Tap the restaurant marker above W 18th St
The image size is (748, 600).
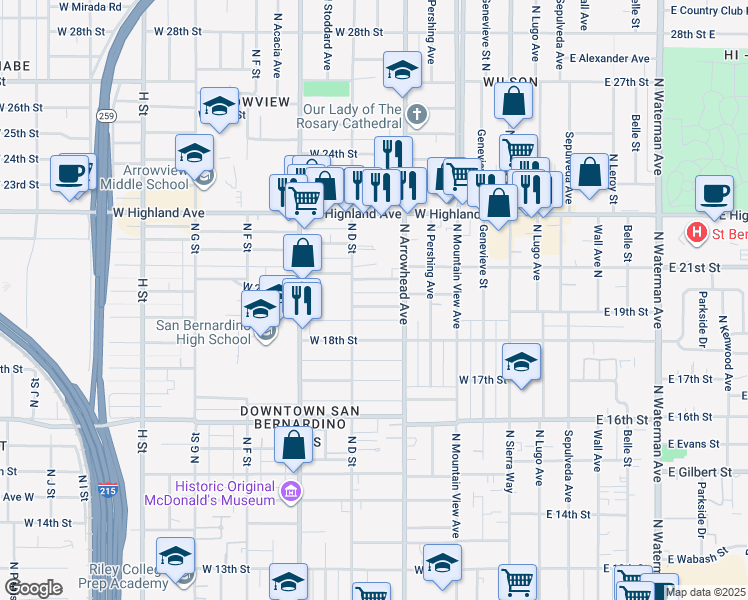click(x=301, y=299)
